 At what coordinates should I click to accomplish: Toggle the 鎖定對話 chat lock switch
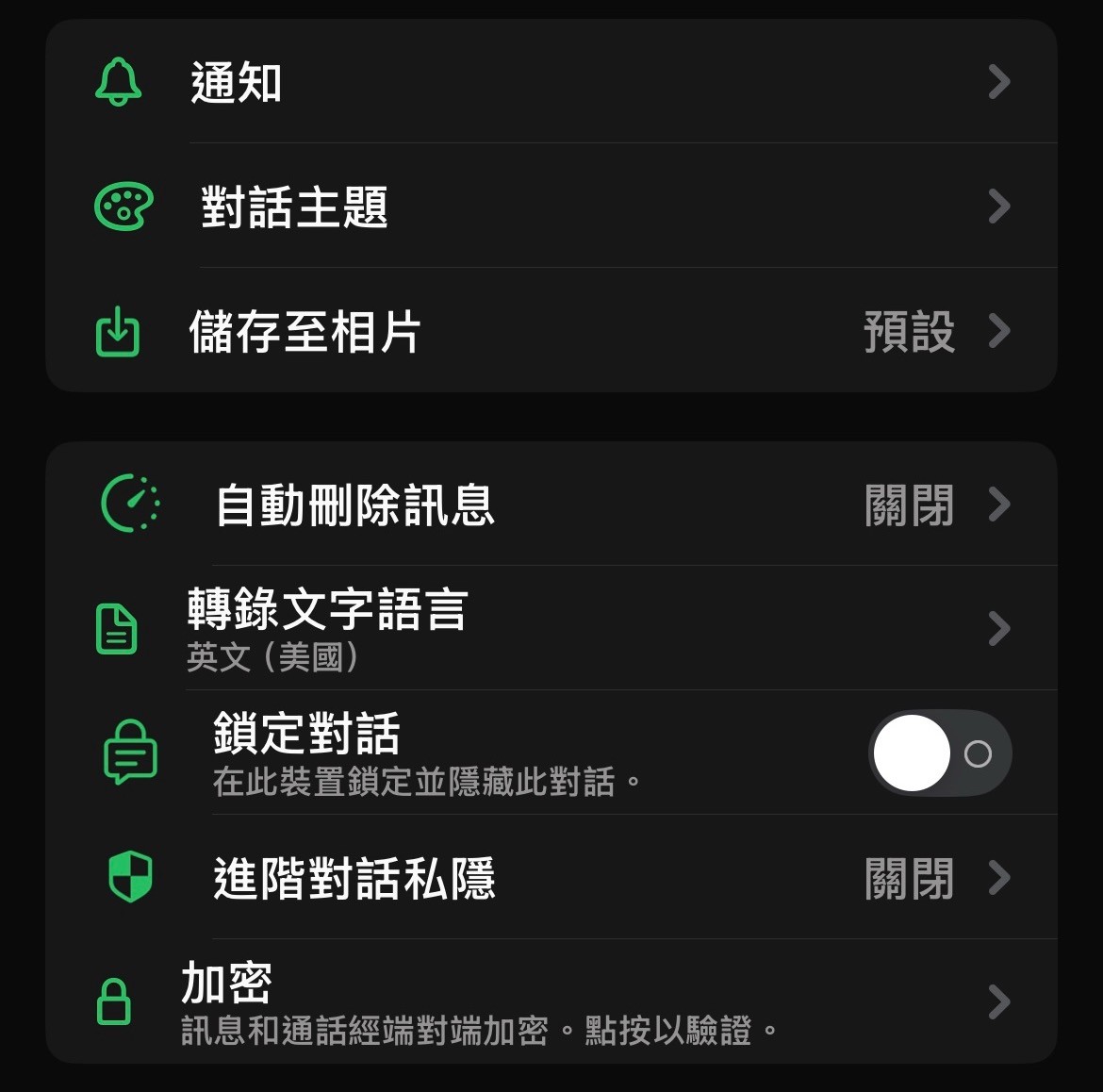click(939, 753)
